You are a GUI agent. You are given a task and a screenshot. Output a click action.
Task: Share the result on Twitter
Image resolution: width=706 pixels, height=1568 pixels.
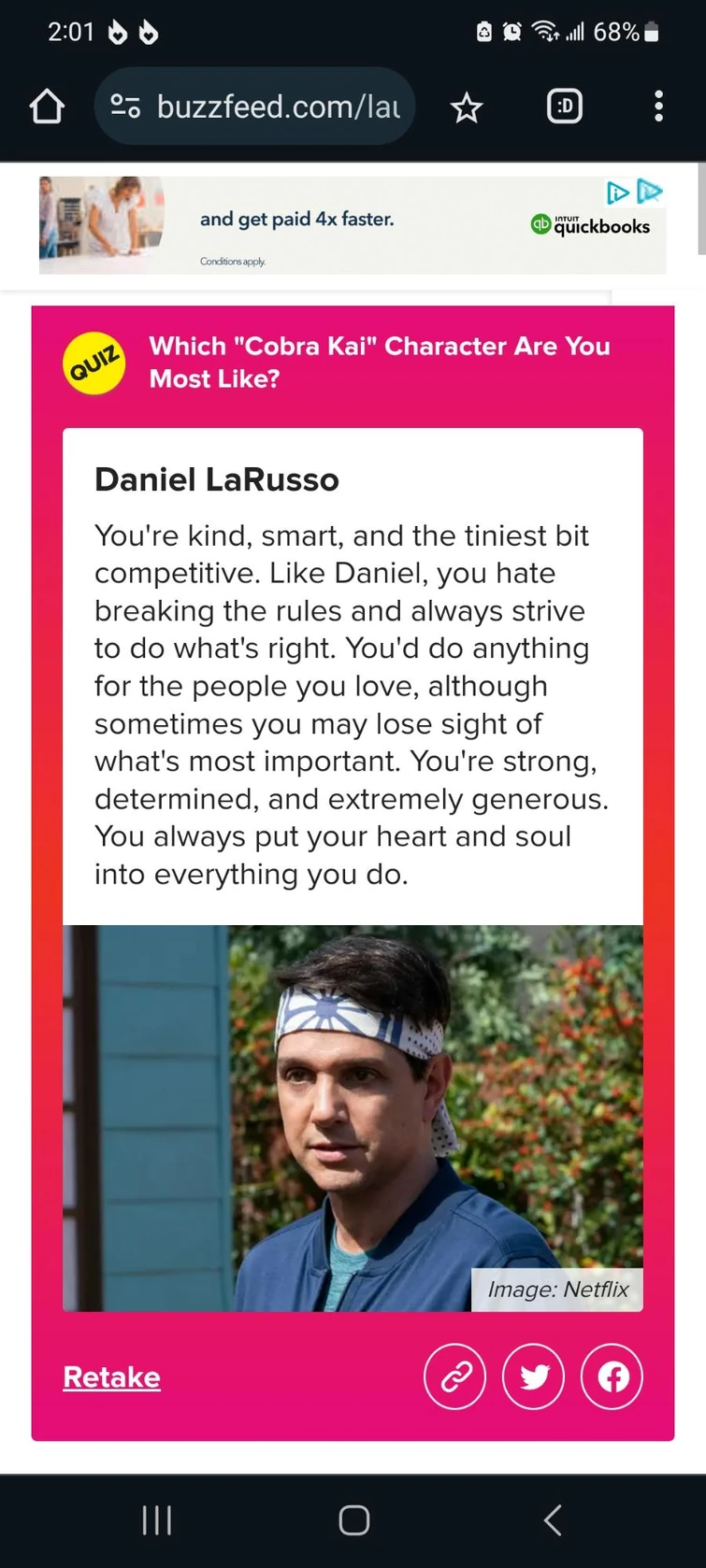[x=534, y=1376]
